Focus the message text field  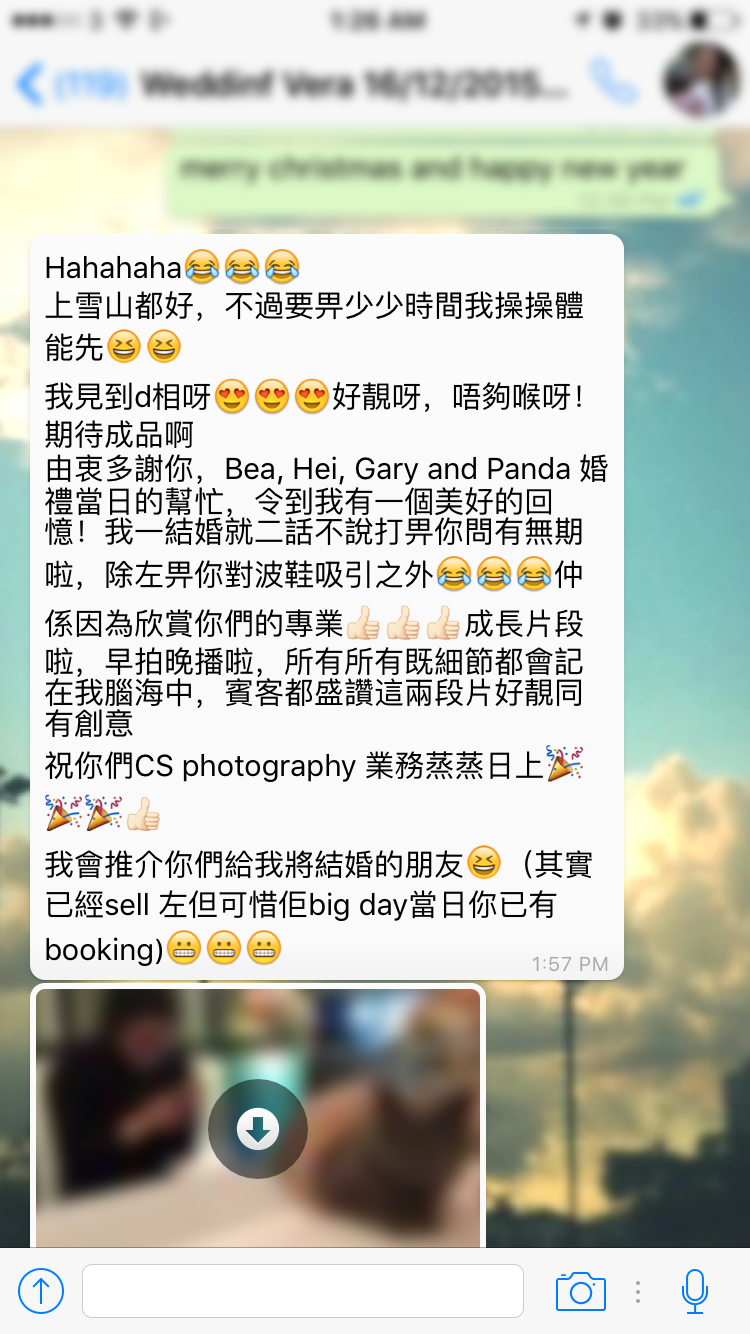point(302,1291)
